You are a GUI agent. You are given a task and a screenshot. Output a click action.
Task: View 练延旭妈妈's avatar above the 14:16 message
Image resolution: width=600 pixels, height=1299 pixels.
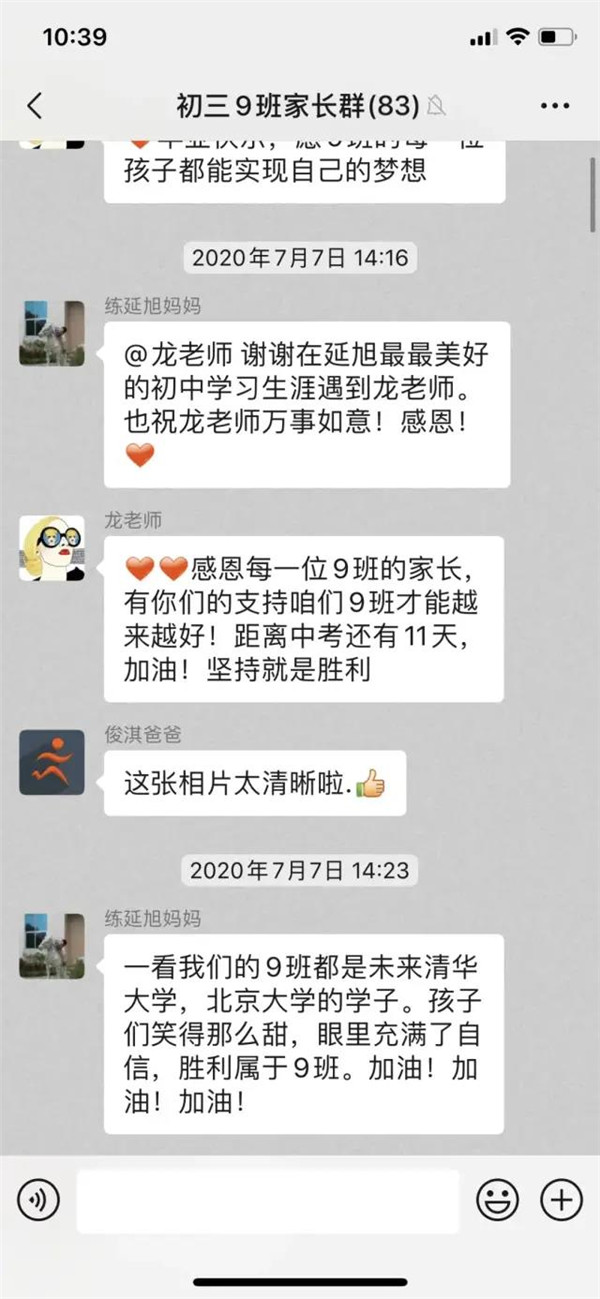52,333
